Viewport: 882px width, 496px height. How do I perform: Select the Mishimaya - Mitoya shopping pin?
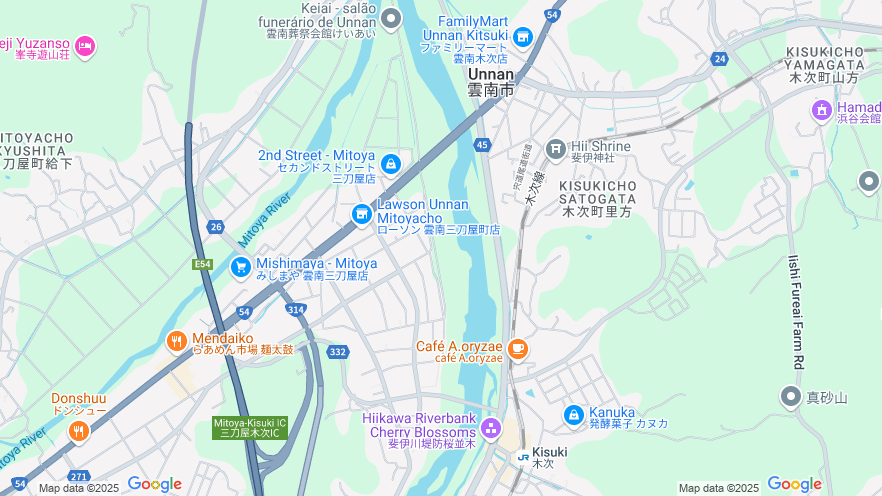coord(240,267)
